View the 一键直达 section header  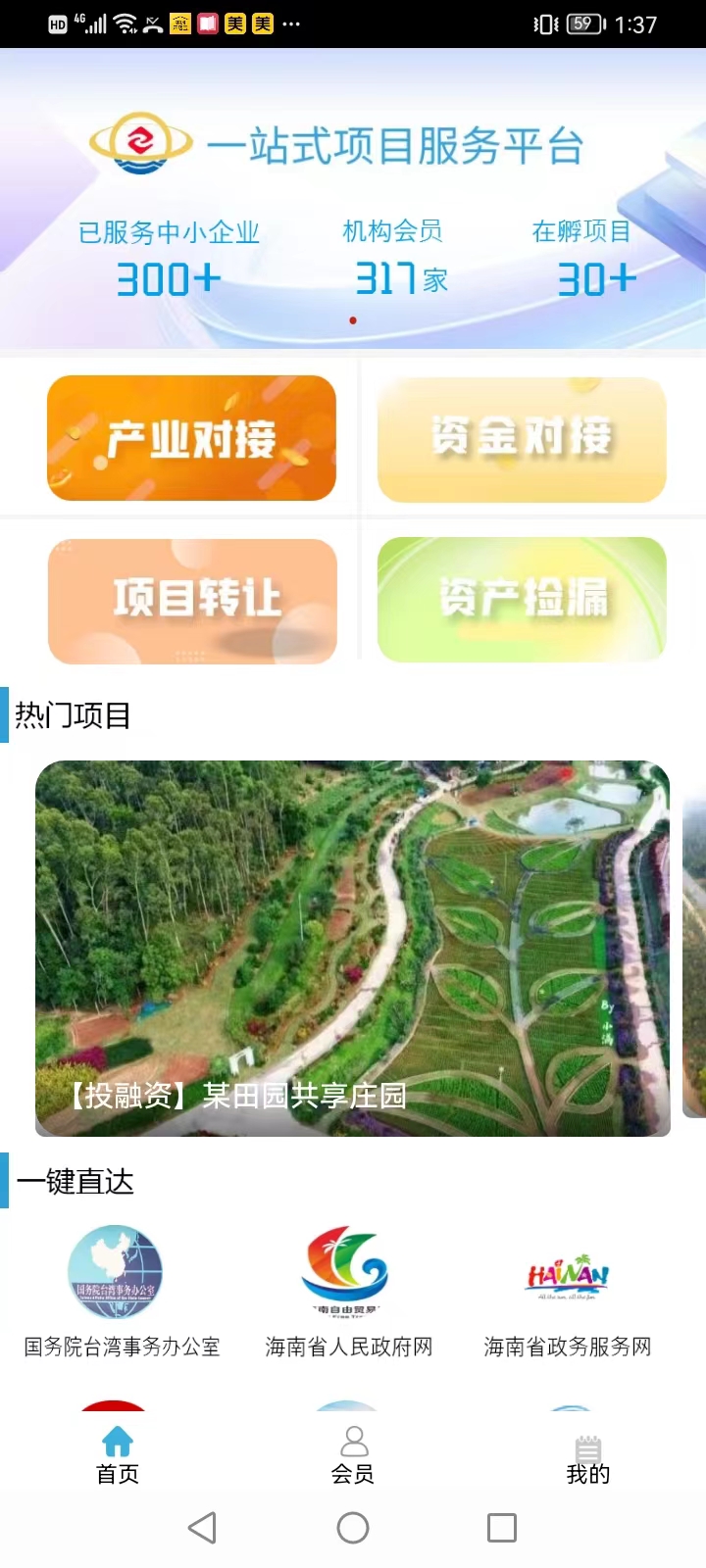pos(75,1182)
